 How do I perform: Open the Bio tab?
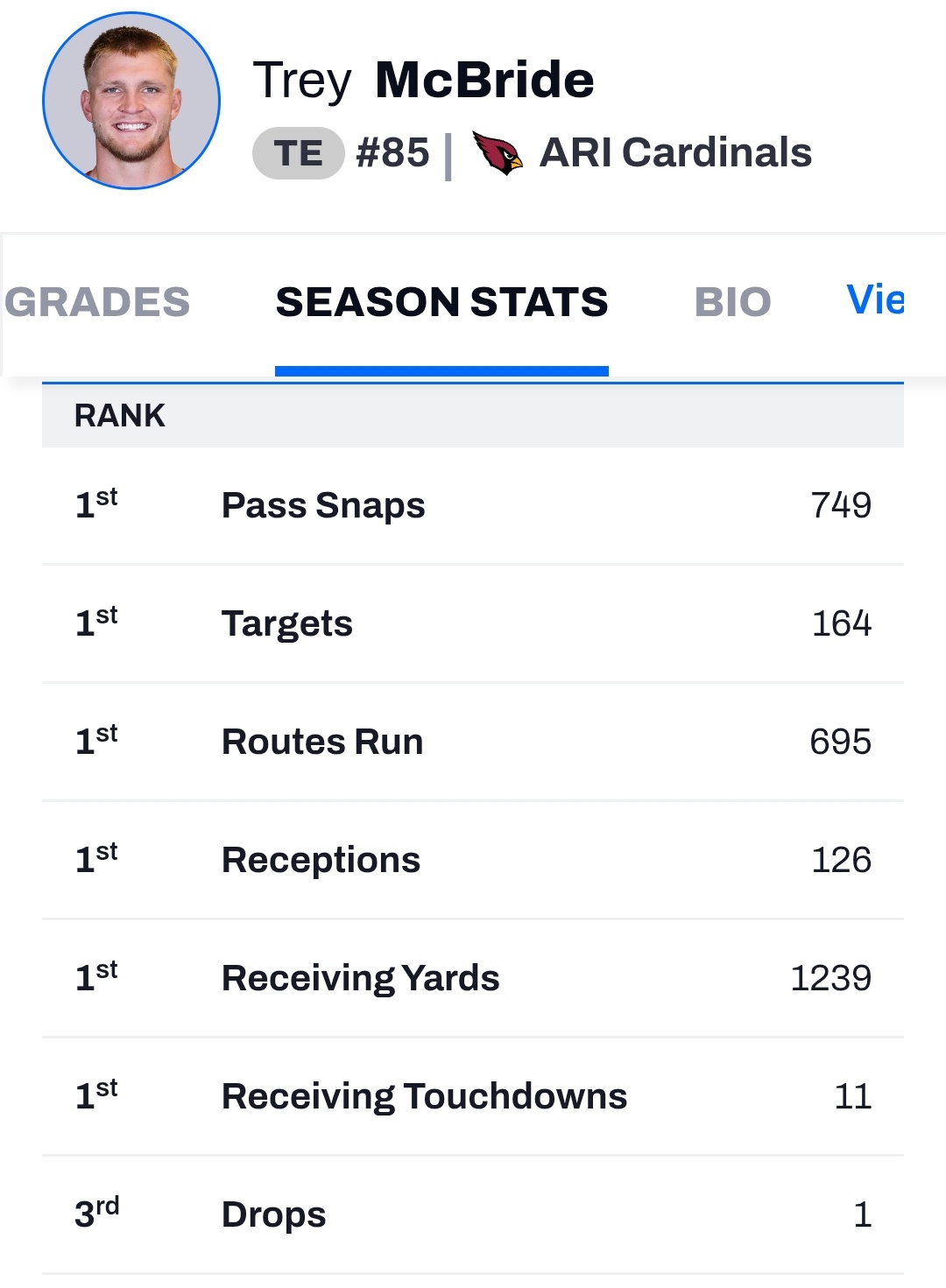click(732, 303)
